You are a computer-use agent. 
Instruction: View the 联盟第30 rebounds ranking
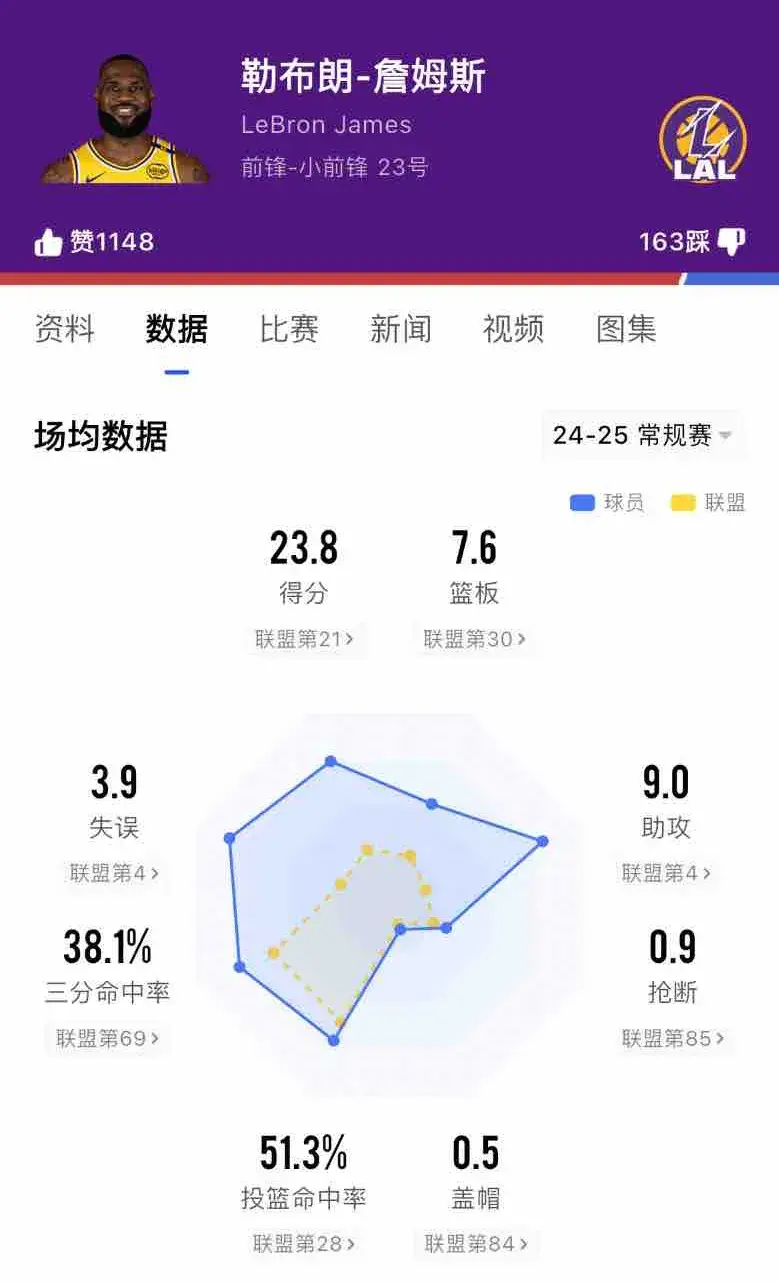[x=474, y=639]
